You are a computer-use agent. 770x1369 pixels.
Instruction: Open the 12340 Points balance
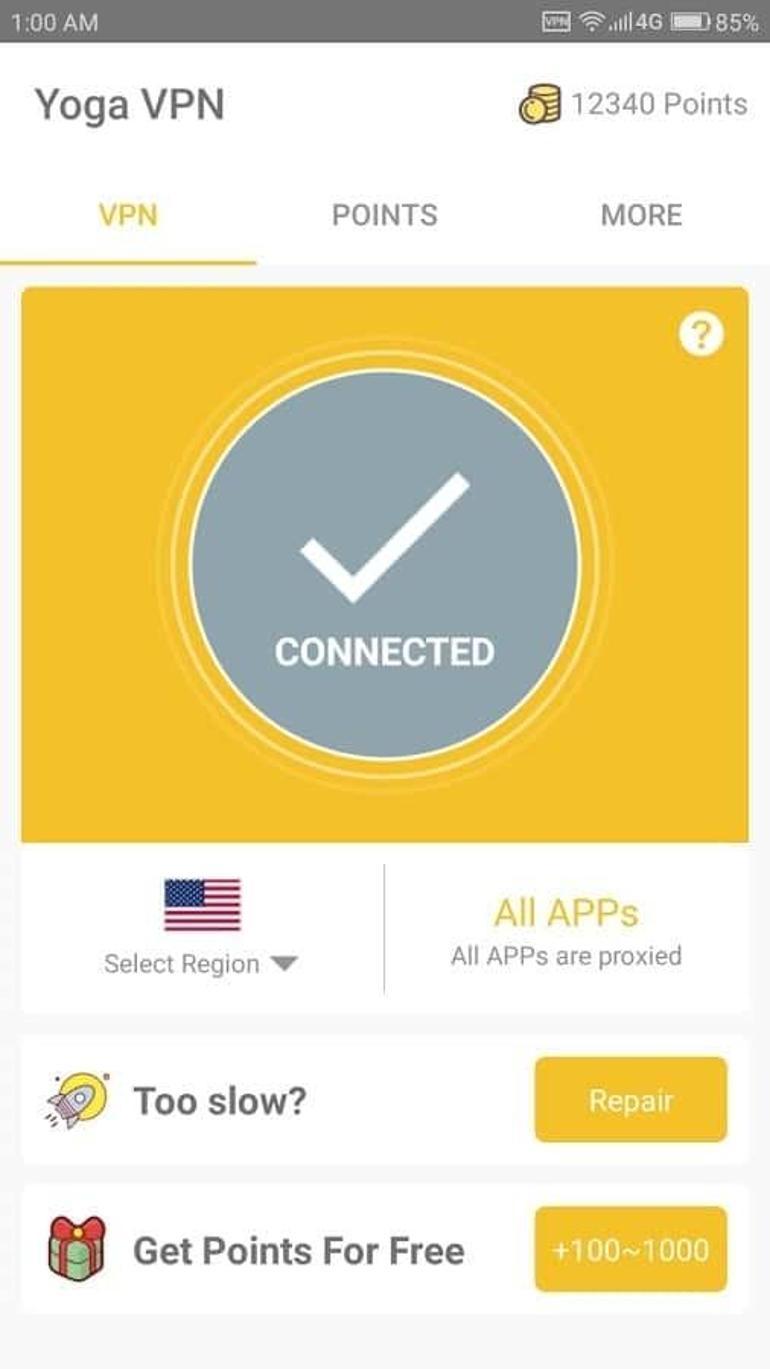coord(634,104)
